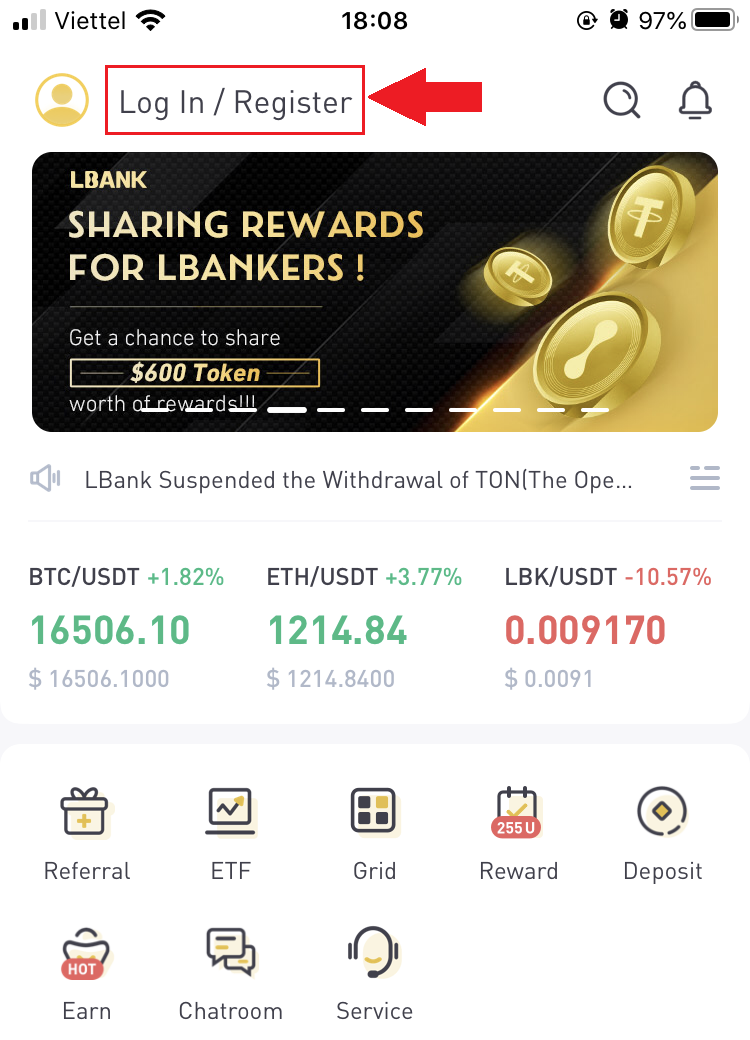This screenshot has width=750, height=1040.
Task: Tap Log In / Register
Action: click(x=235, y=101)
